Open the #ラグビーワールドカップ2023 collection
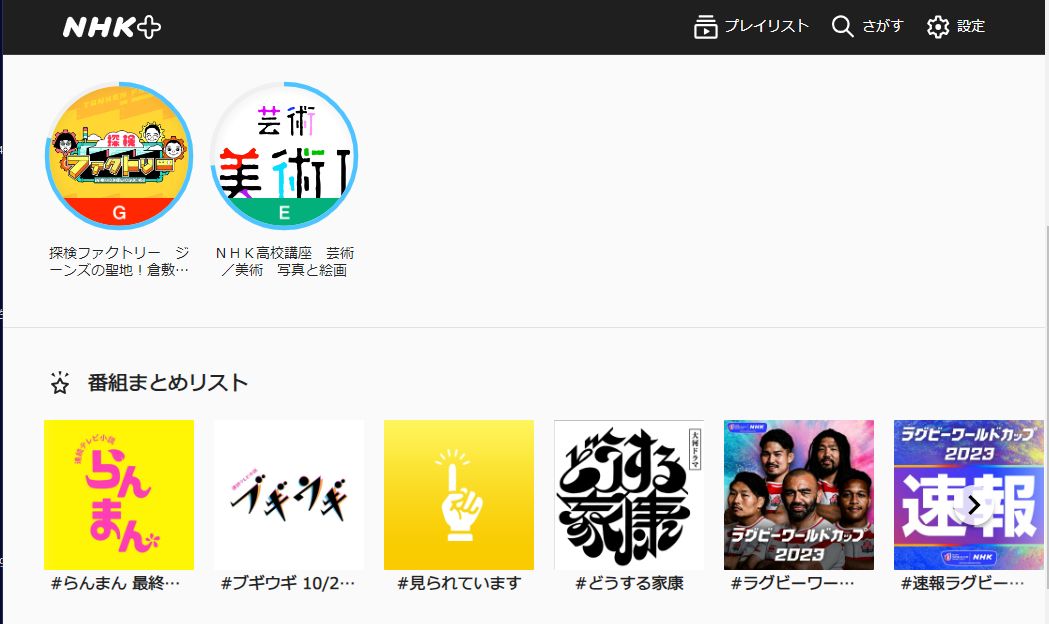The width and height of the screenshot is (1049, 624). [799, 495]
